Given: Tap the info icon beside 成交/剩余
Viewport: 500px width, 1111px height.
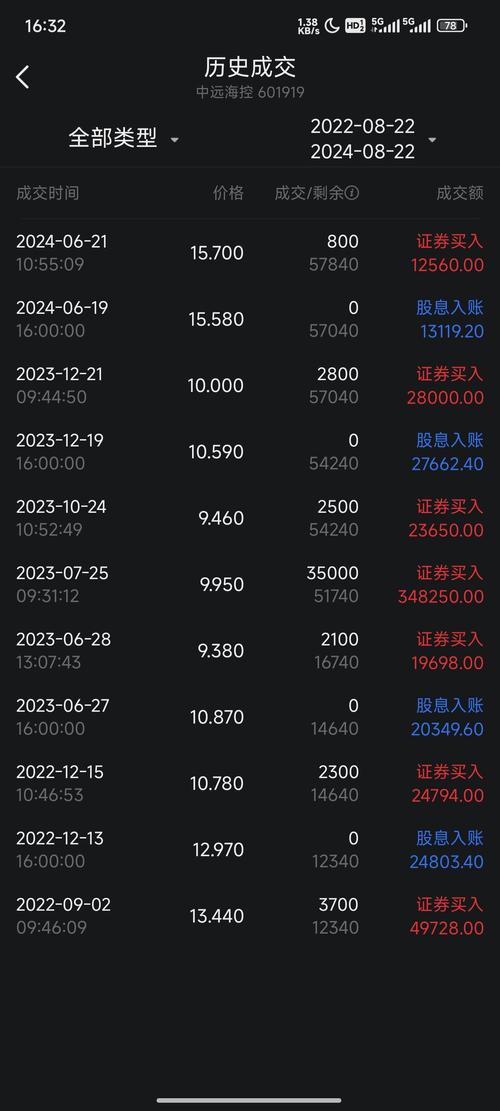Looking at the screenshot, I should click(x=352, y=193).
